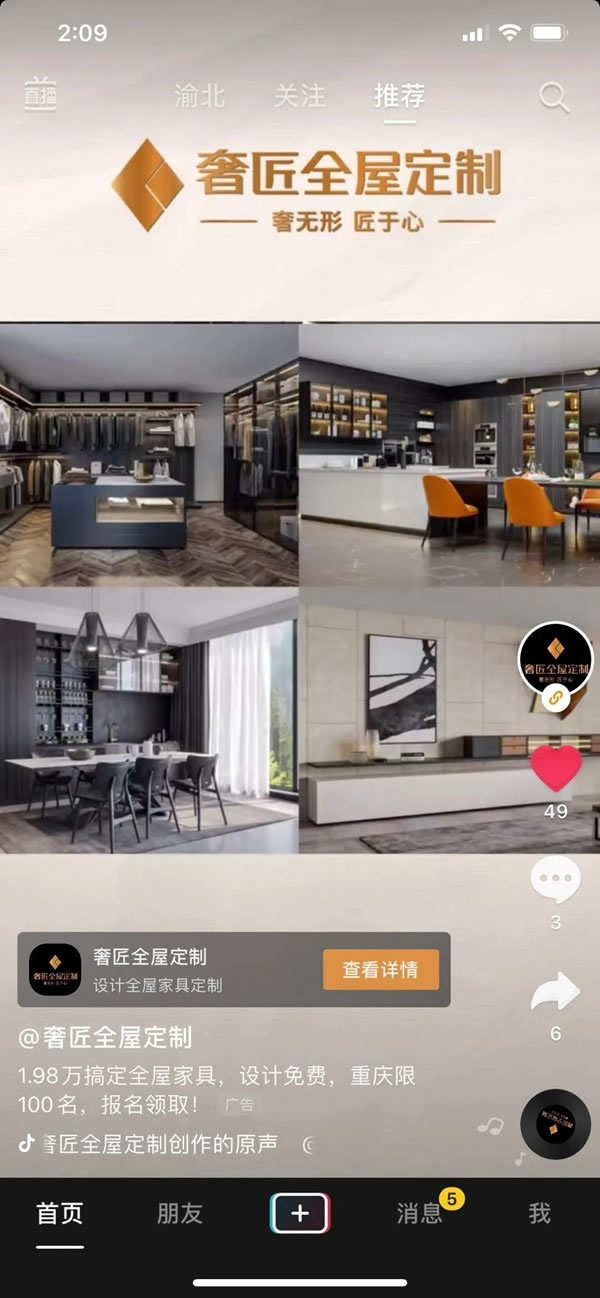Create a new video with plus button
This screenshot has width=600, height=1298.
tap(300, 1214)
